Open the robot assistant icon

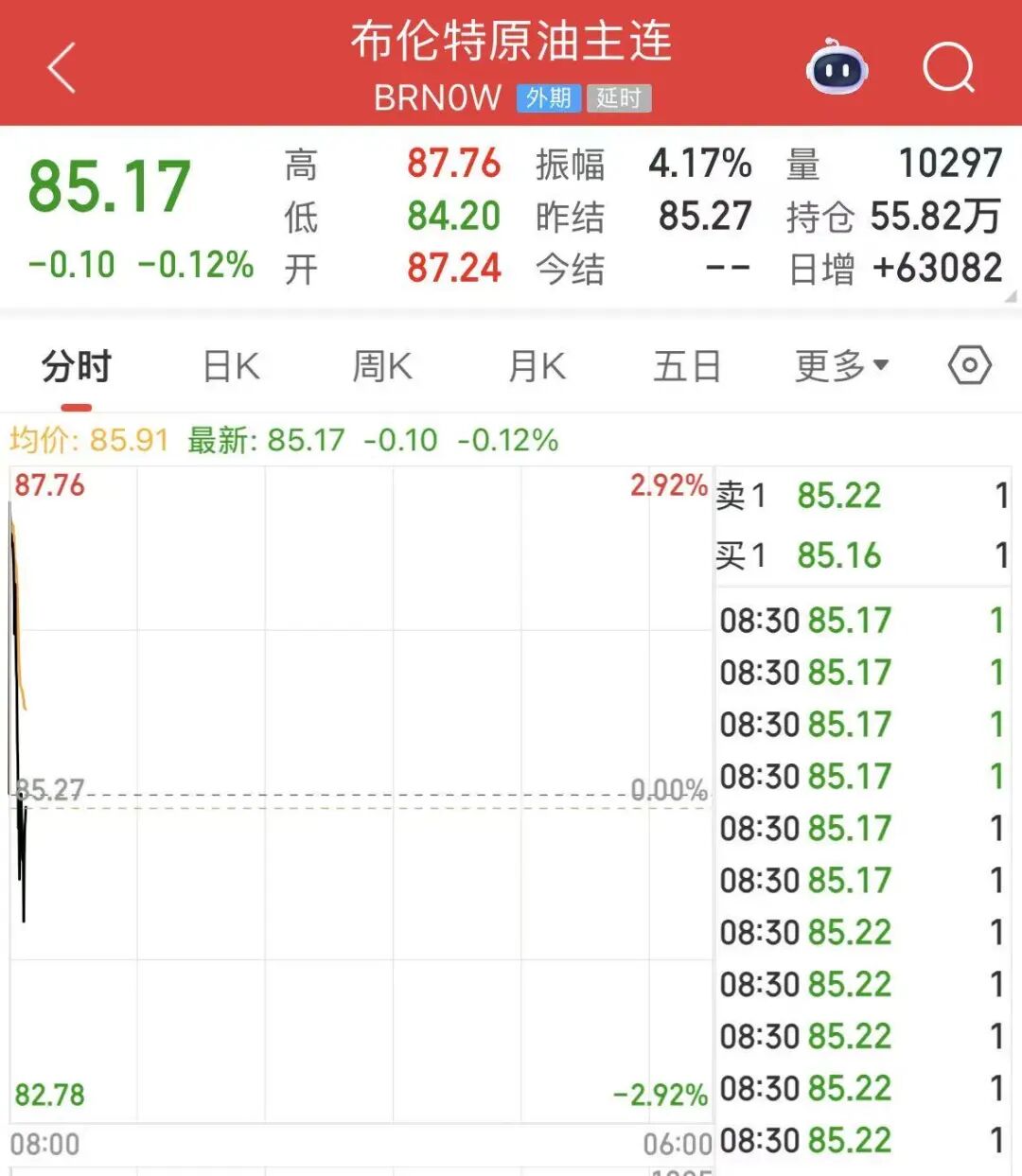pos(837,68)
